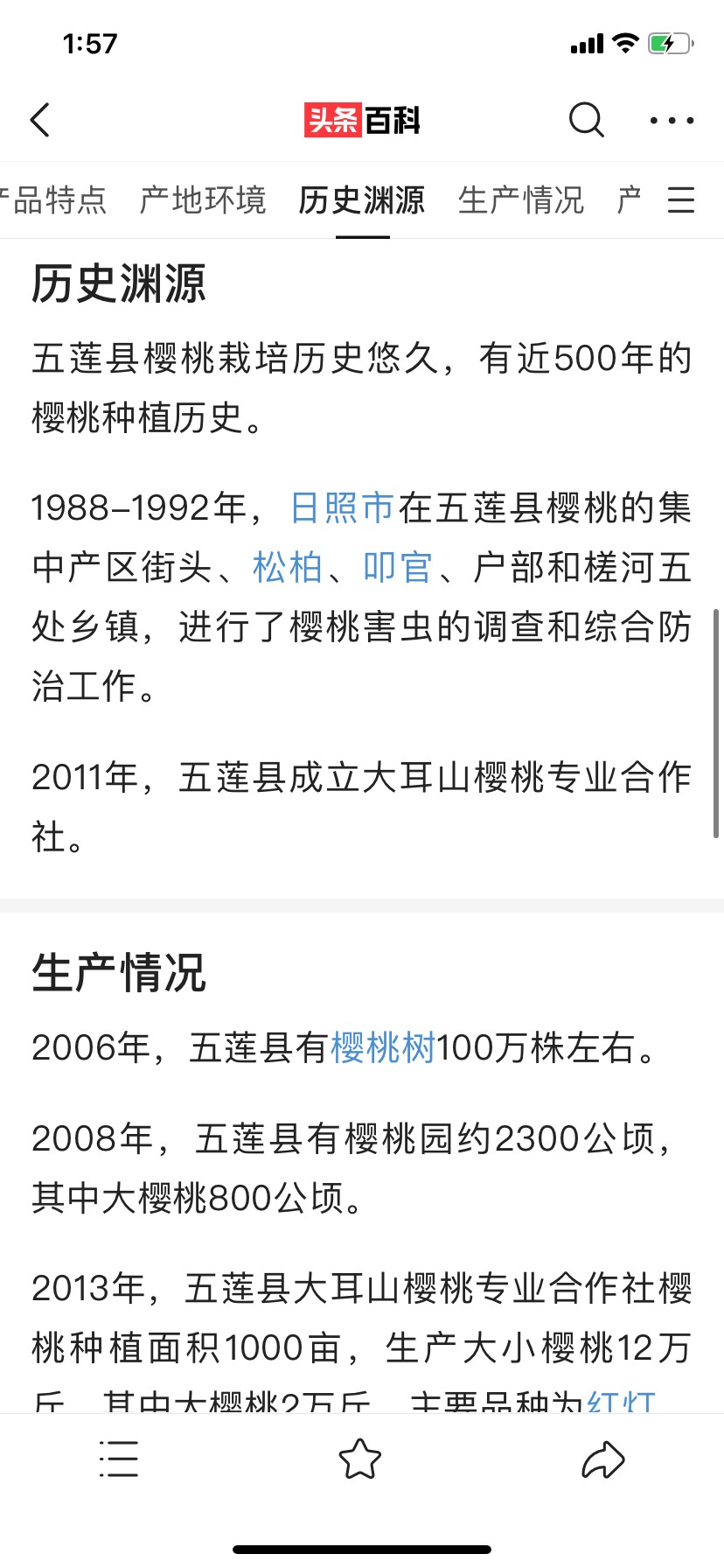The height and width of the screenshot is (1568, 724).
Task: Open the search icon in the header
Action: click(x=586, y=120)
